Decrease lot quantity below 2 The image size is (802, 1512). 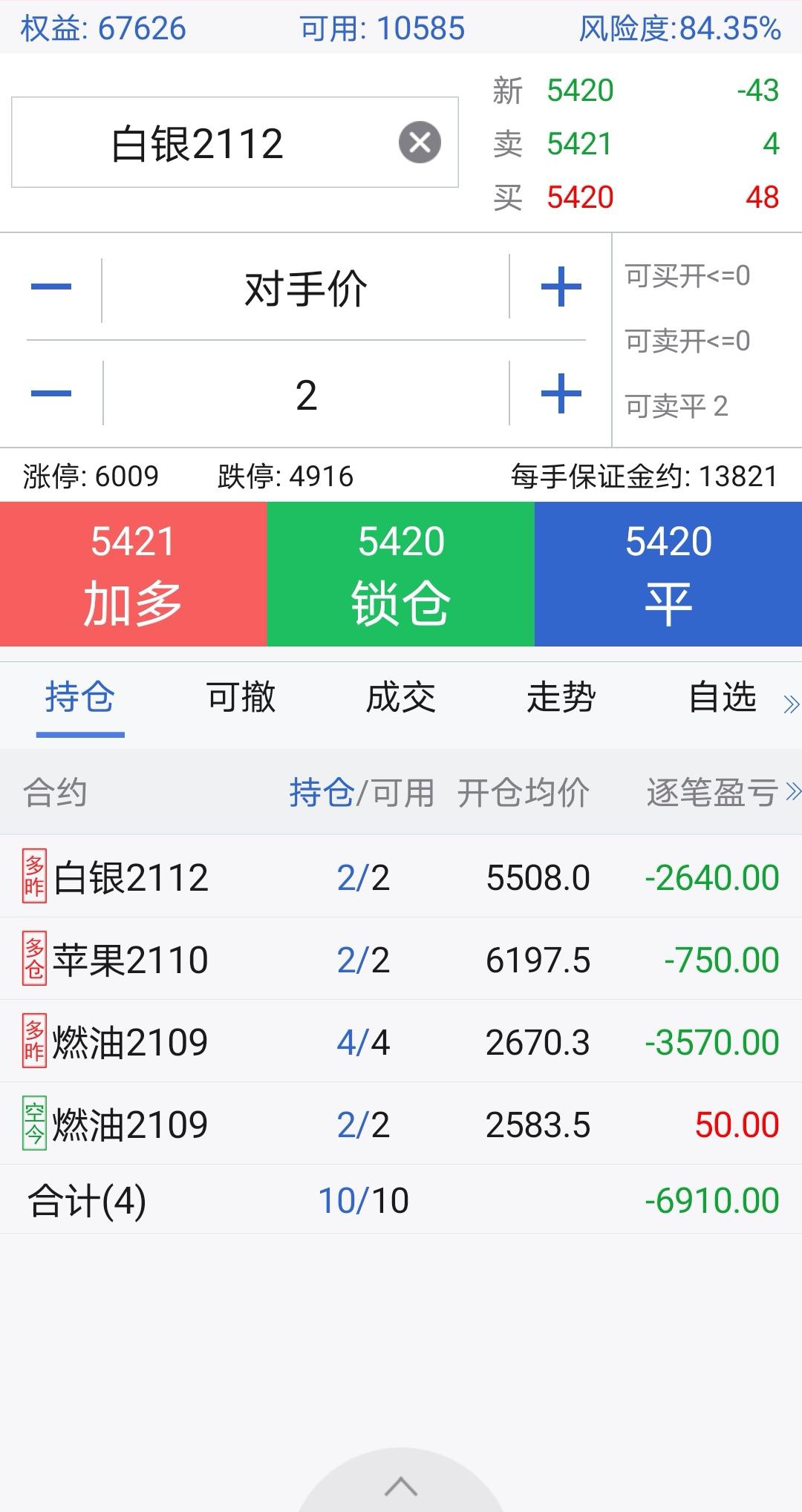pos(51,393)
